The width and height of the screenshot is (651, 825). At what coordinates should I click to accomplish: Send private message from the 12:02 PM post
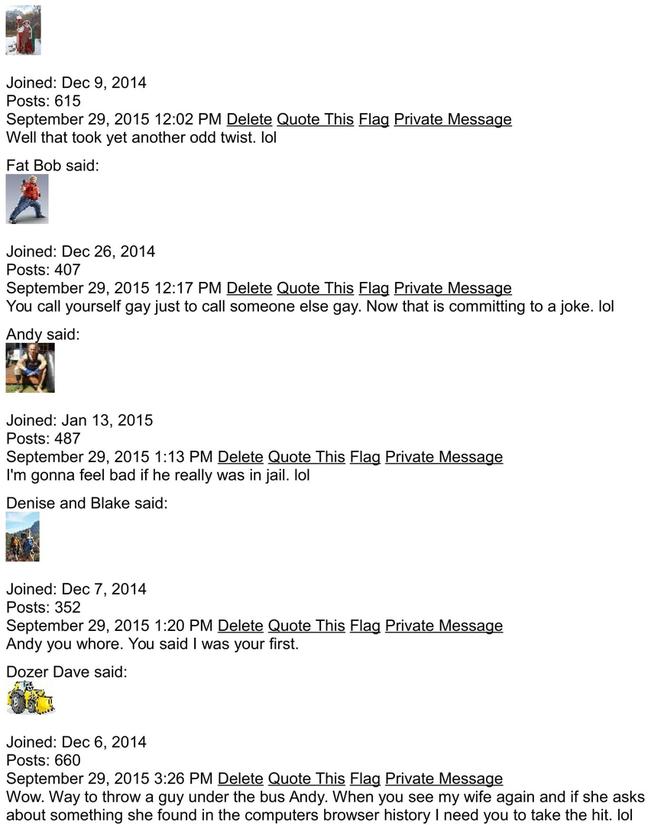[x=452, y=119]
